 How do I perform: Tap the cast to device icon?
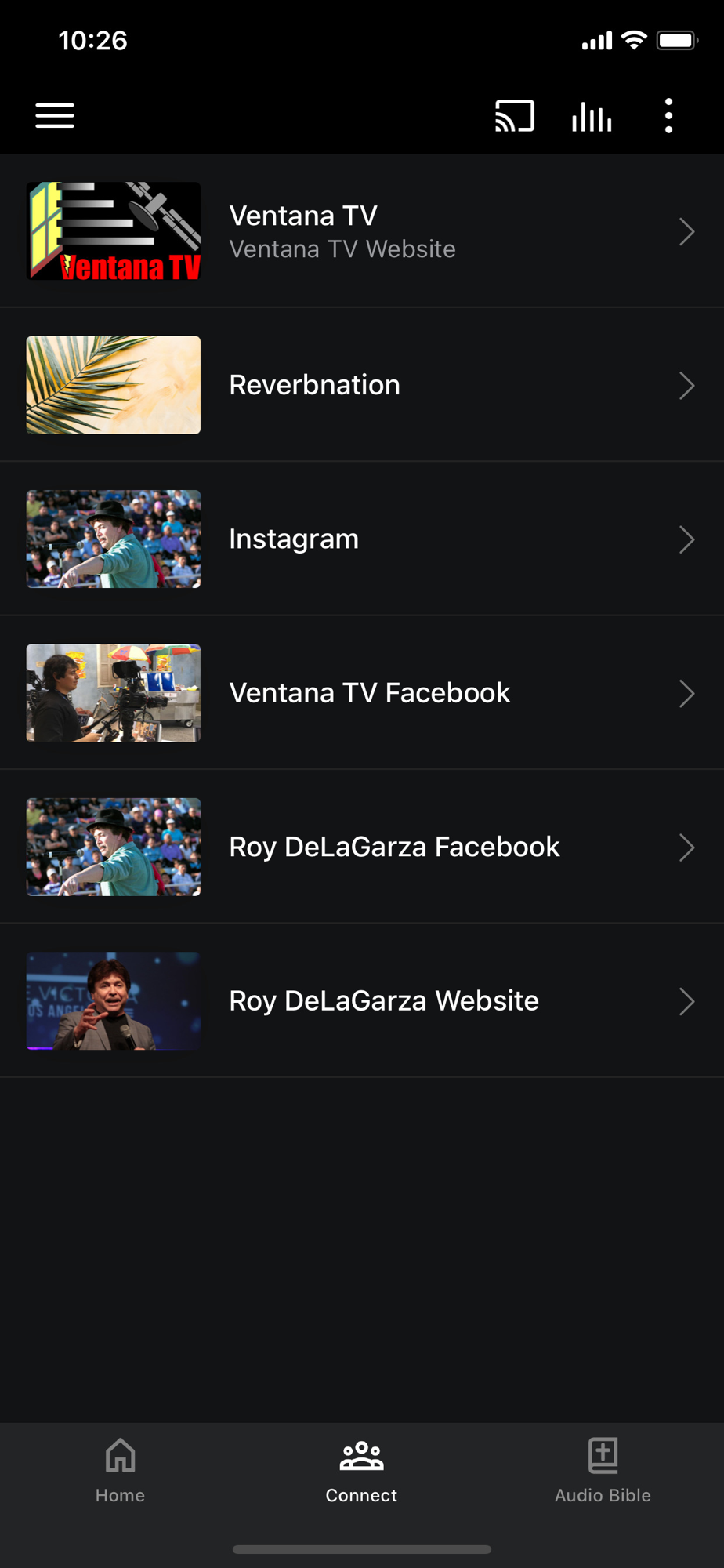514,116
